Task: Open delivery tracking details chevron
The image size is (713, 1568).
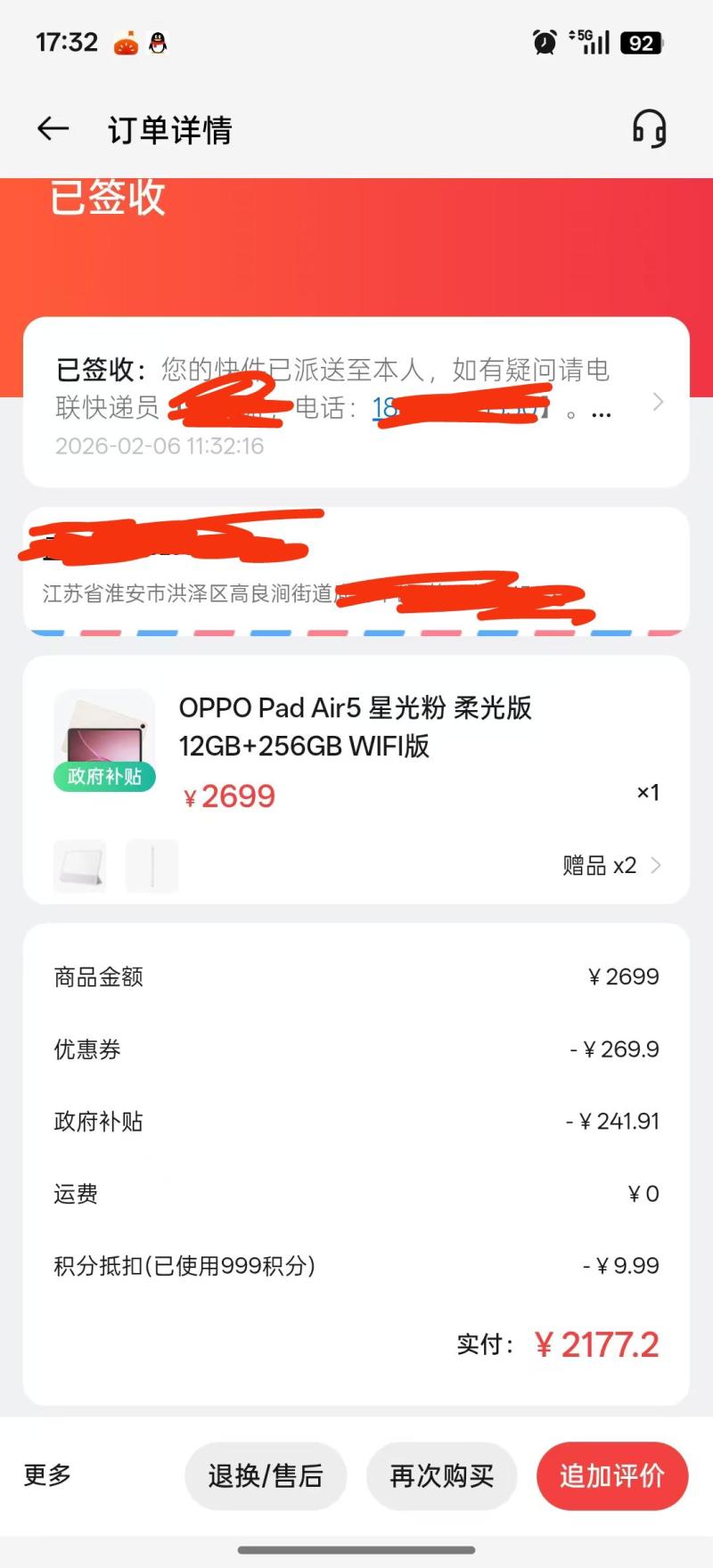Action: click(658, 402)
